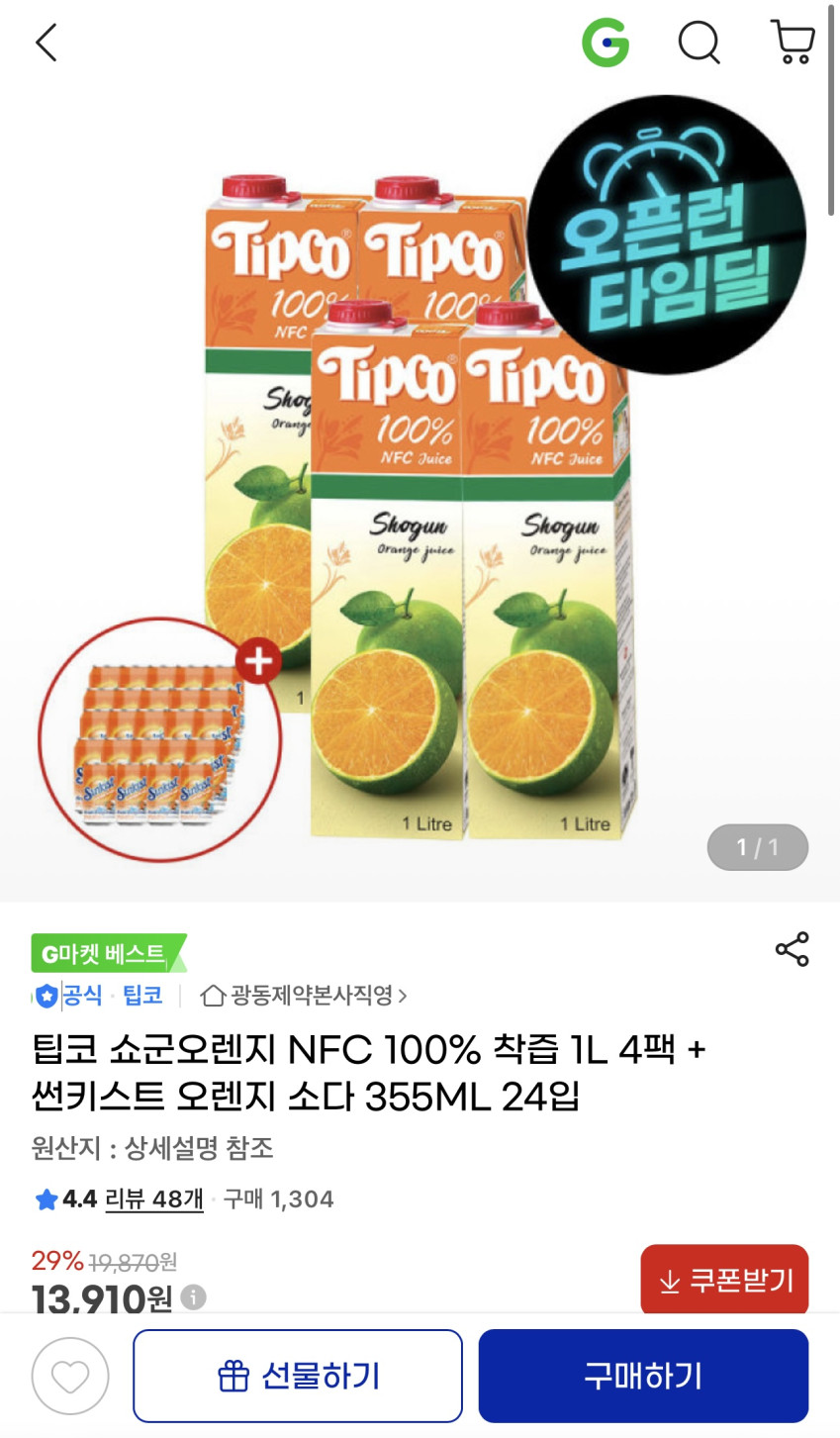This screenshot has height=1438, width=840.
Task: Go back using the arrow
Action: [47, 43]
